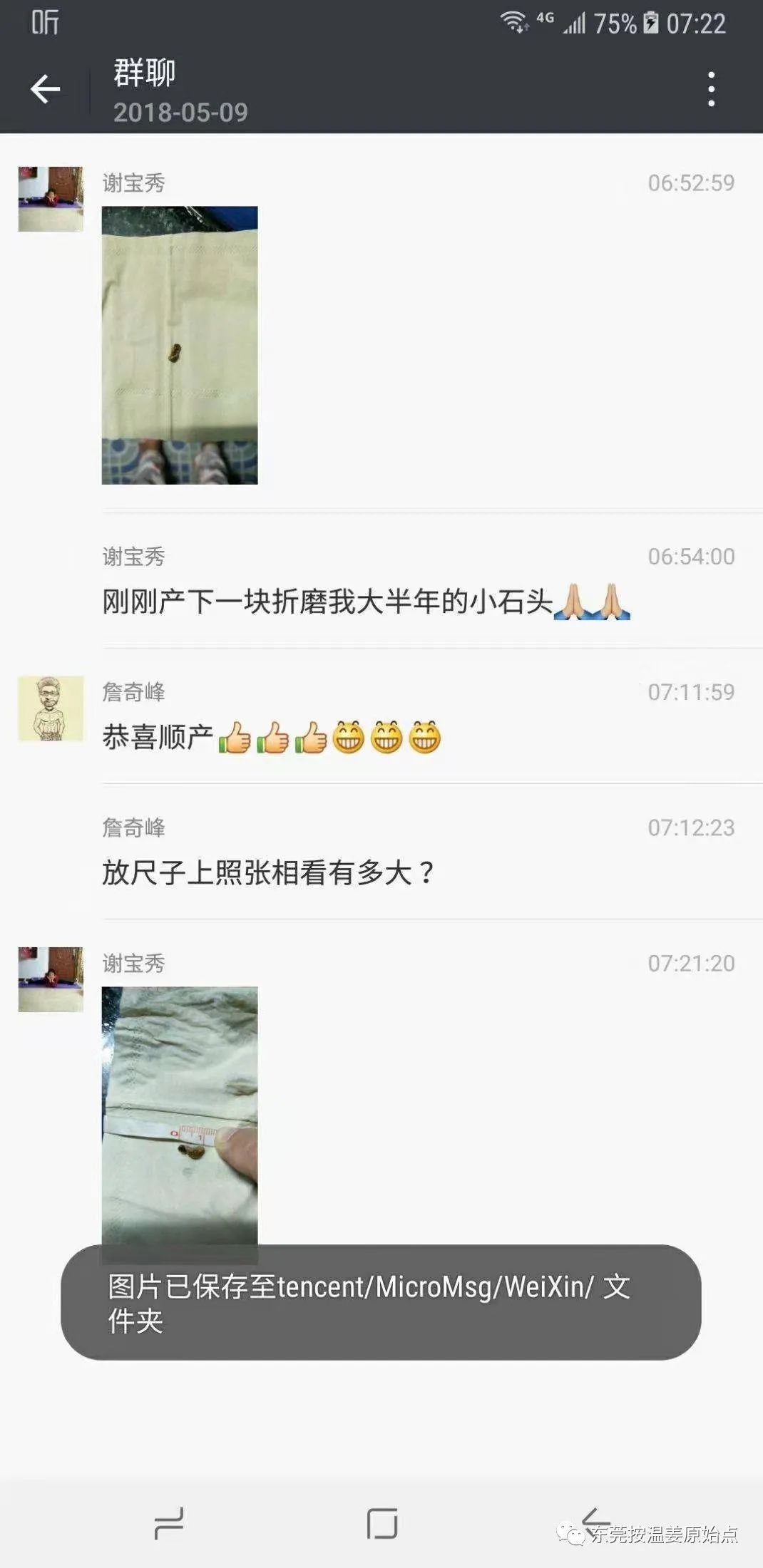Open 谢宝秀's photo sent at 06:52:59
The width and height of the screenshot is (763, 1568).
(x=180, y=346)
